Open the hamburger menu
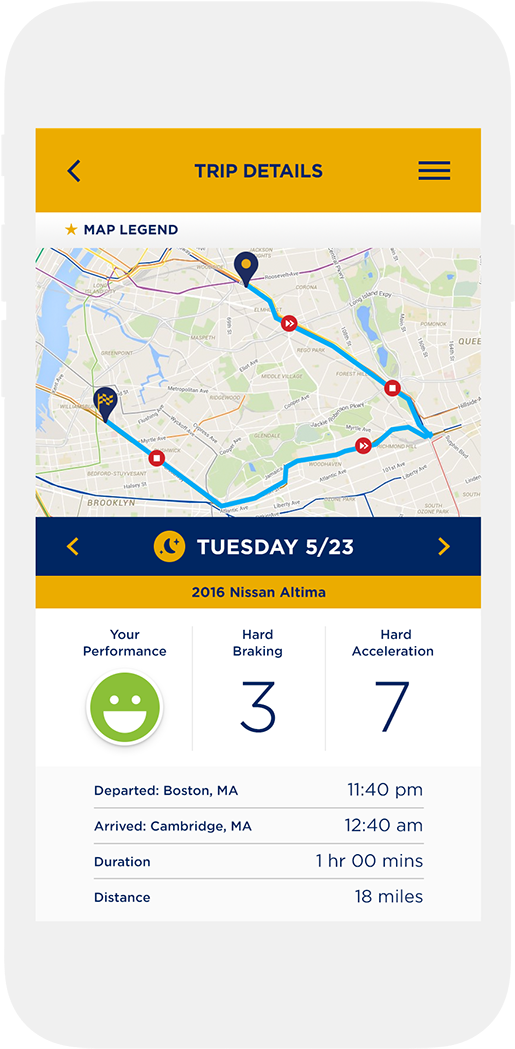Viewport: 515px width, 1049px height. point(434,171)
